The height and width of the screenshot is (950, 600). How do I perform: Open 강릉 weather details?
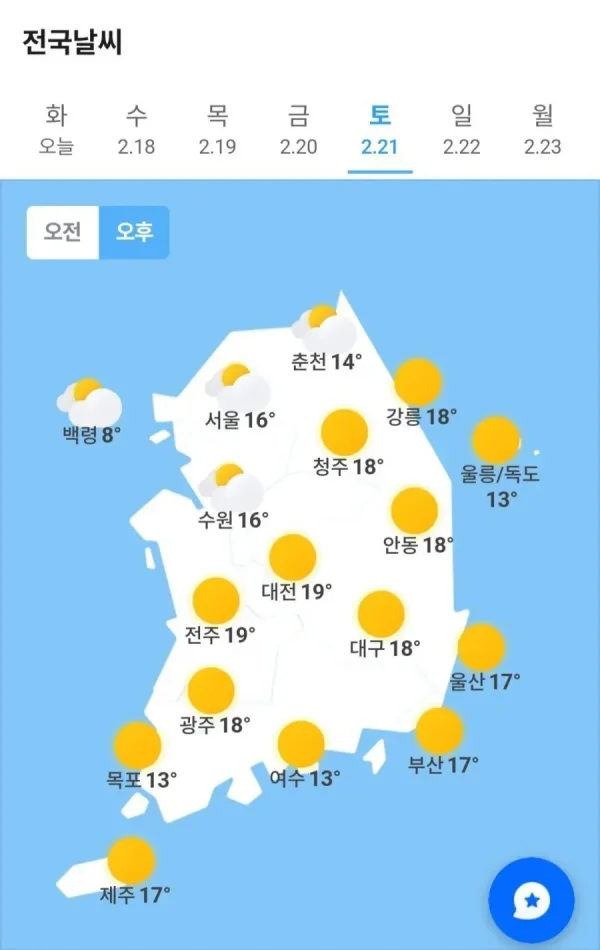click(x=419, y=396)
